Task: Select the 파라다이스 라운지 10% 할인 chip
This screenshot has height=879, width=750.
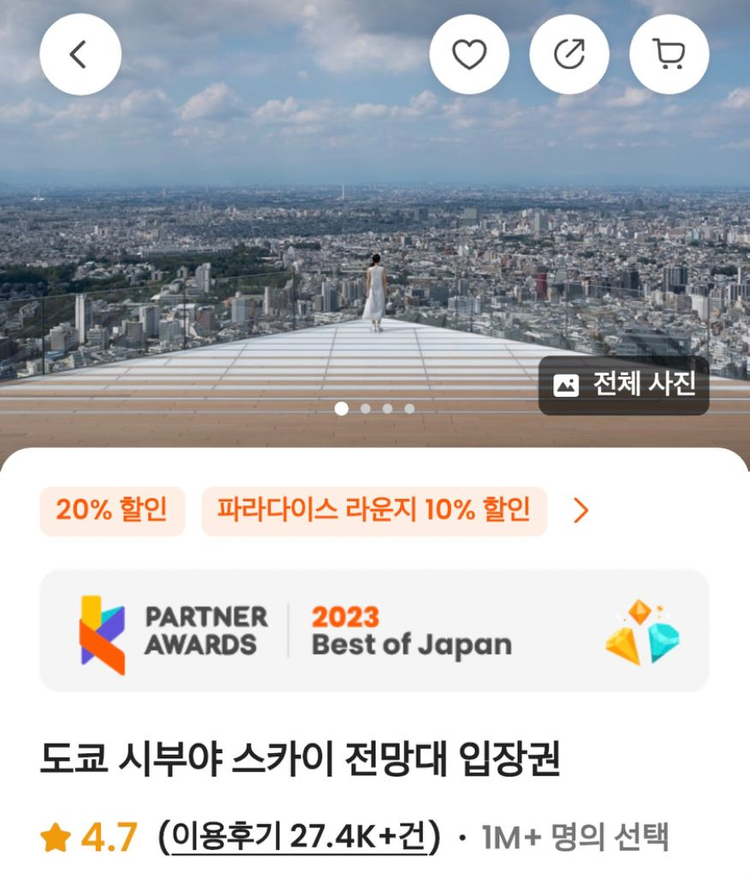Action: click(x=374, y=511)
